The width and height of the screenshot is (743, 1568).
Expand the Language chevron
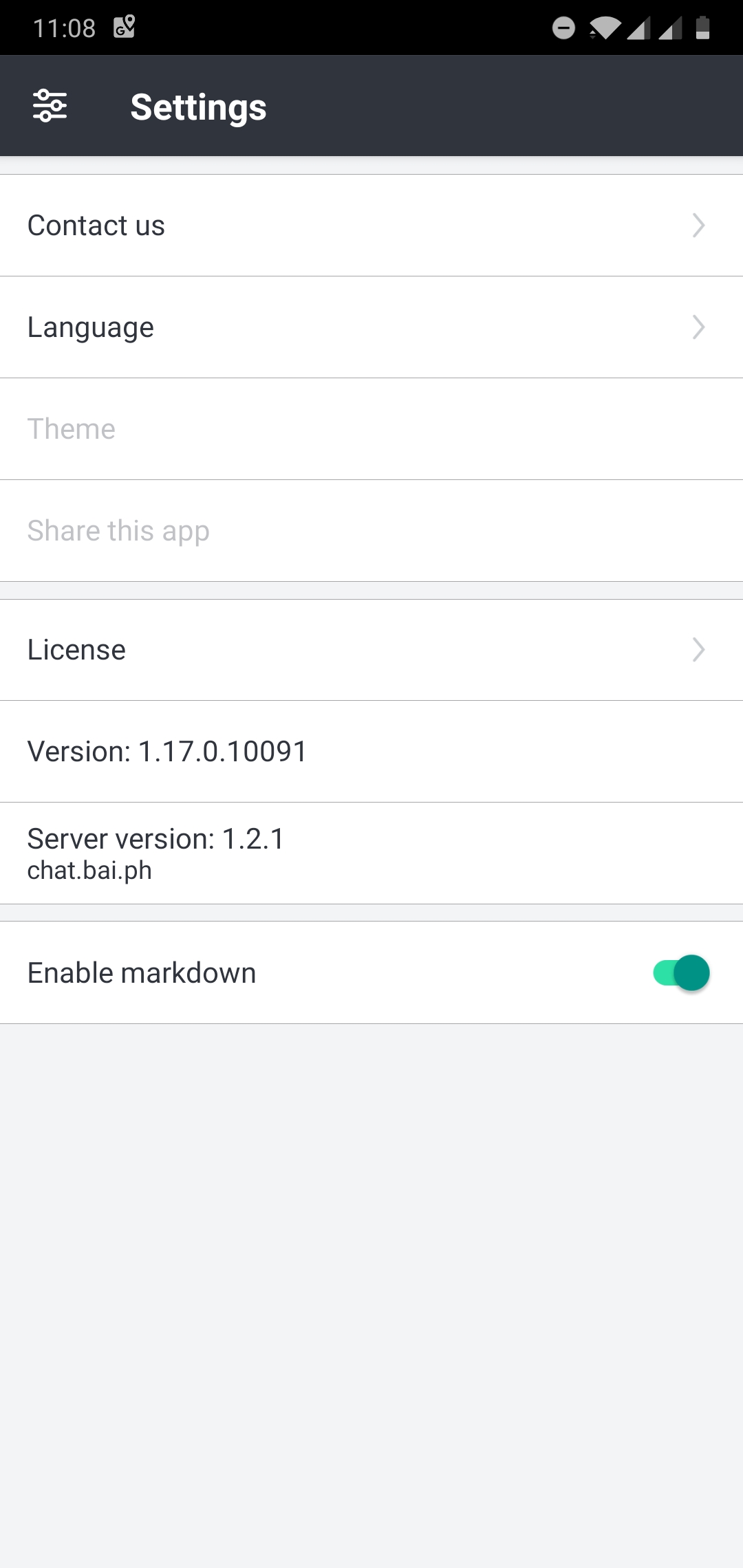click(698, 327)
